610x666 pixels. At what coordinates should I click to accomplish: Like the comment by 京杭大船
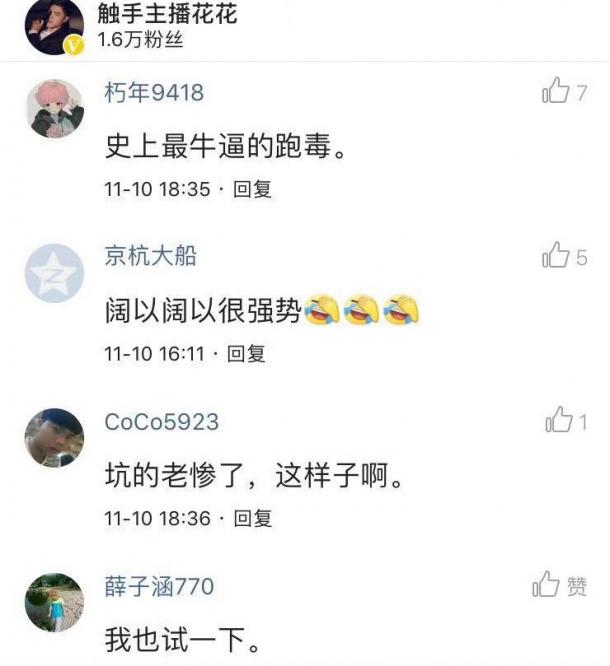[x=555, y=257]
